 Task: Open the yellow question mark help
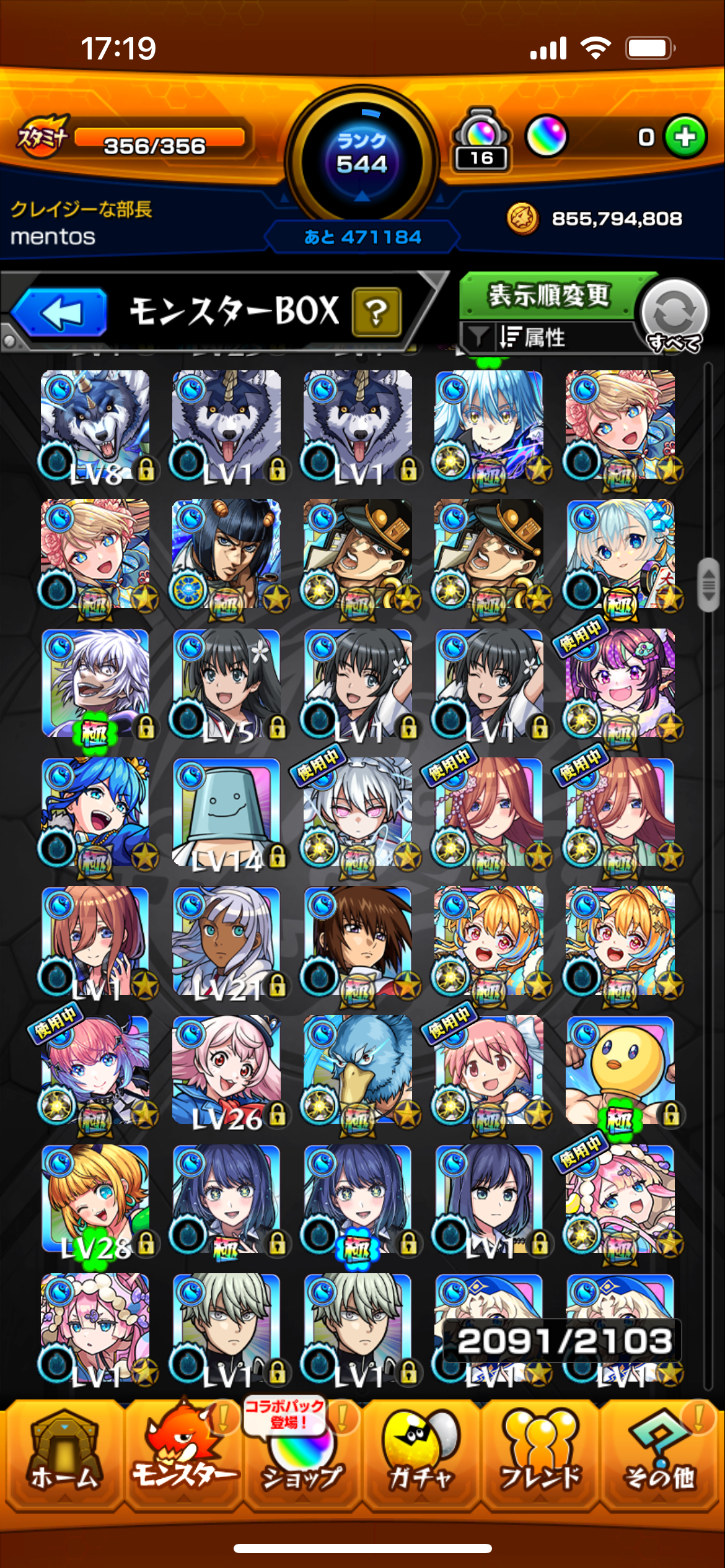click(376, 312)
